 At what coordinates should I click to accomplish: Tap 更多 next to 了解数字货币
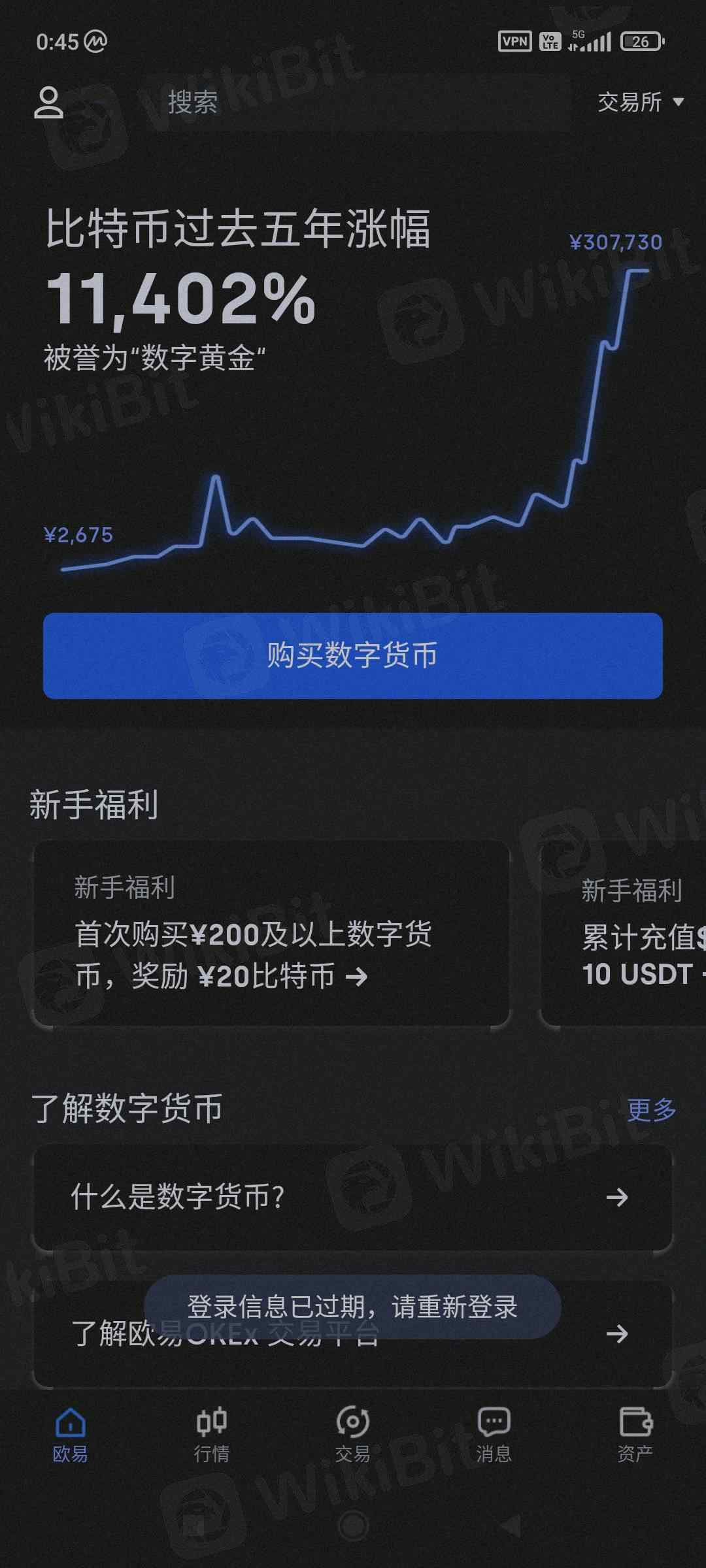pos(651,1109)
